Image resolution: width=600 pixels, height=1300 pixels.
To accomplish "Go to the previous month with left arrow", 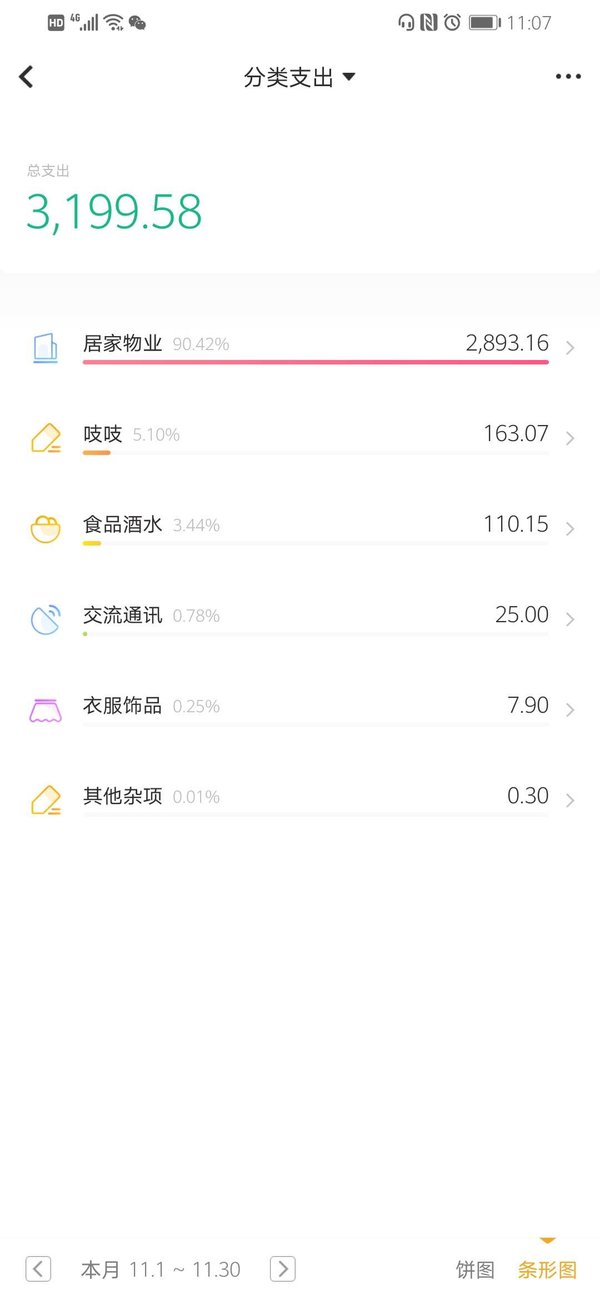I will pyautogui.click(x=38, y=1269).
